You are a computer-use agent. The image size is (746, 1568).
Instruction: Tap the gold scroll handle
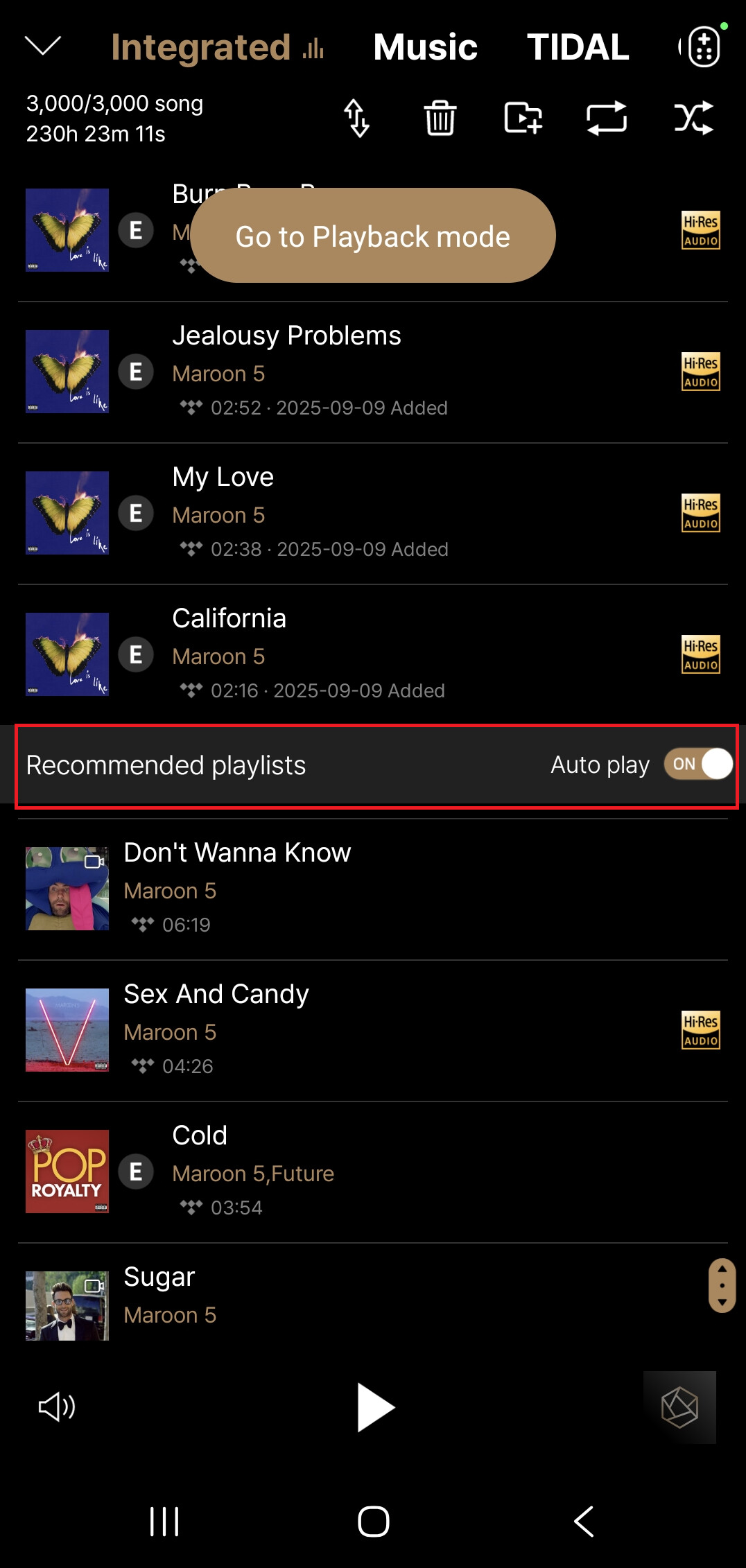point(722,1285)
